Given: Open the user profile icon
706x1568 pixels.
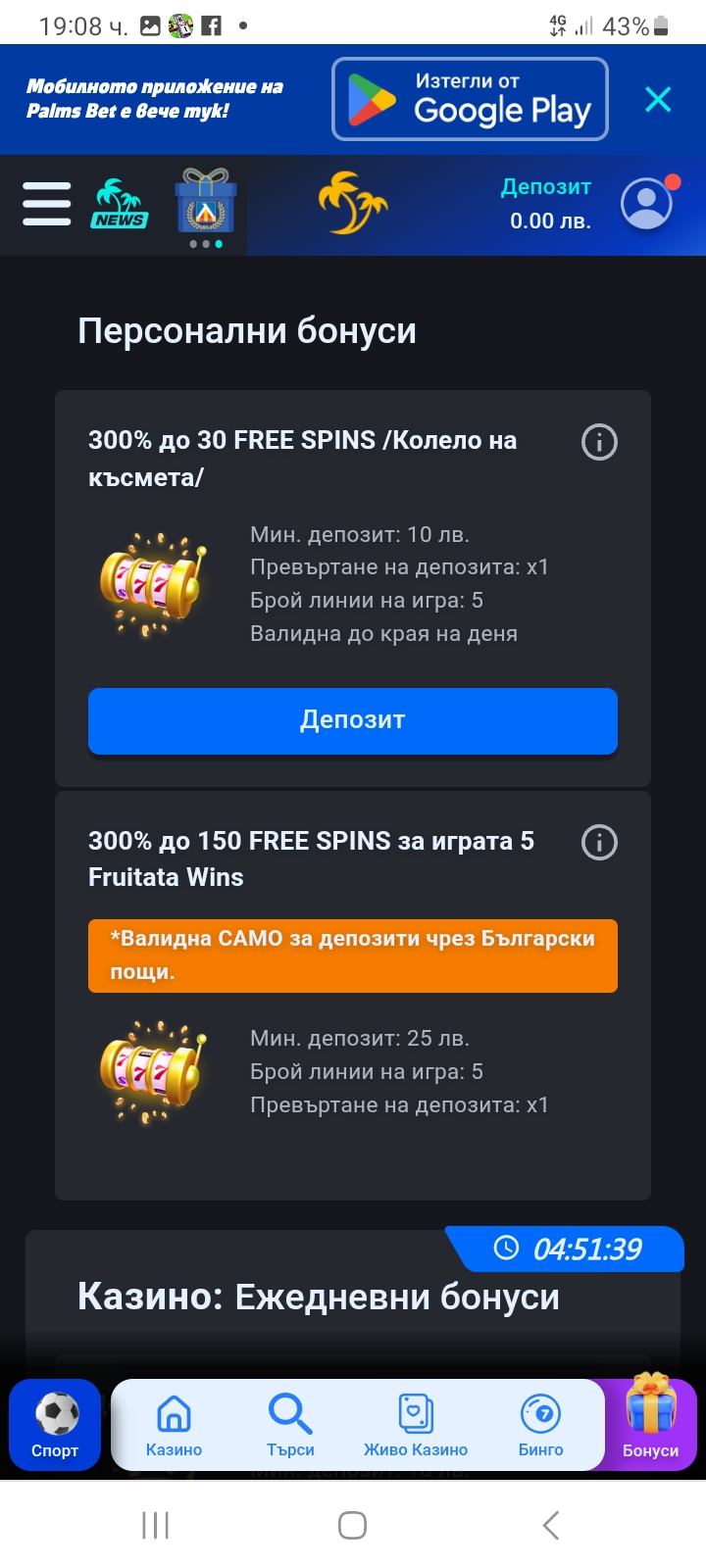Looking at the screenshot, I should [x=647, y=204].
